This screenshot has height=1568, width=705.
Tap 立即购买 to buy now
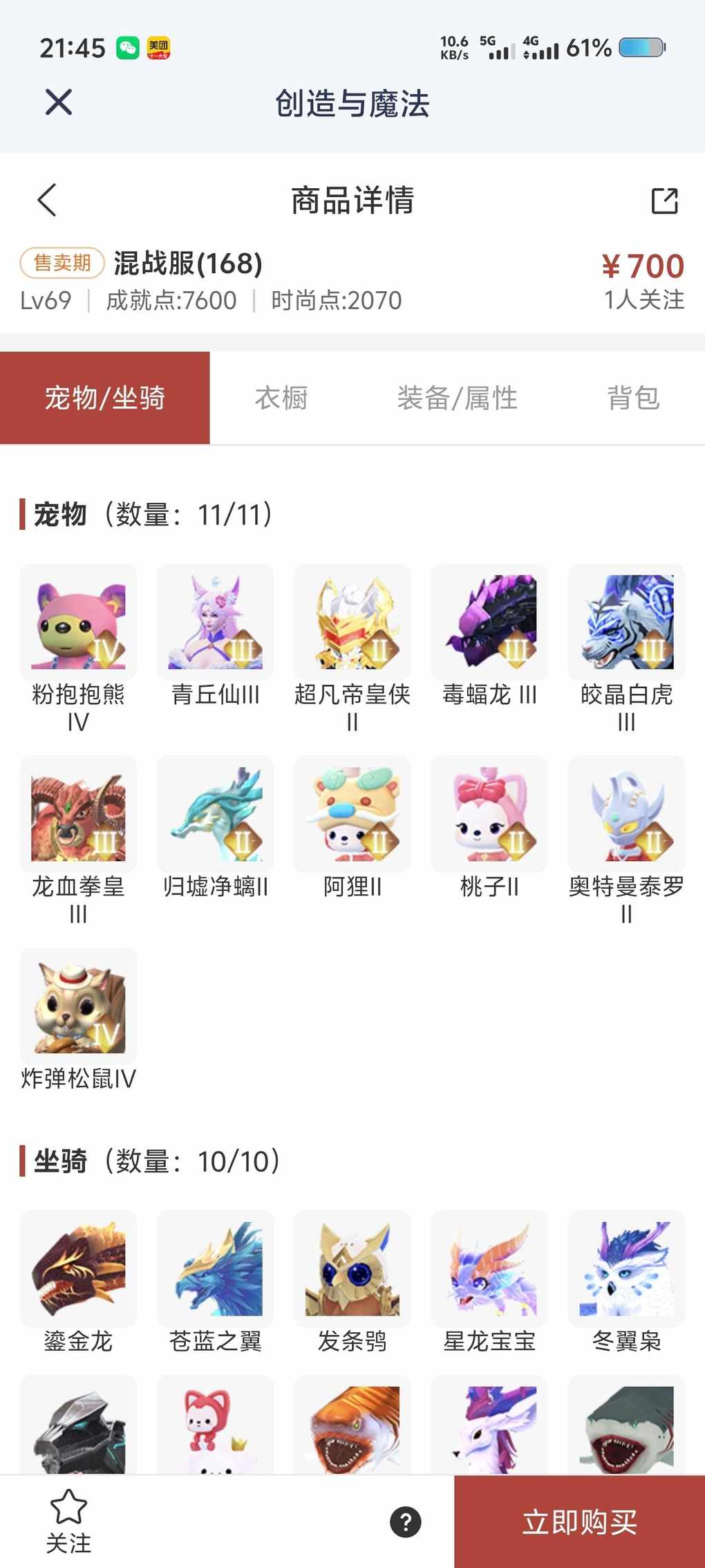tap(579, 1522)
